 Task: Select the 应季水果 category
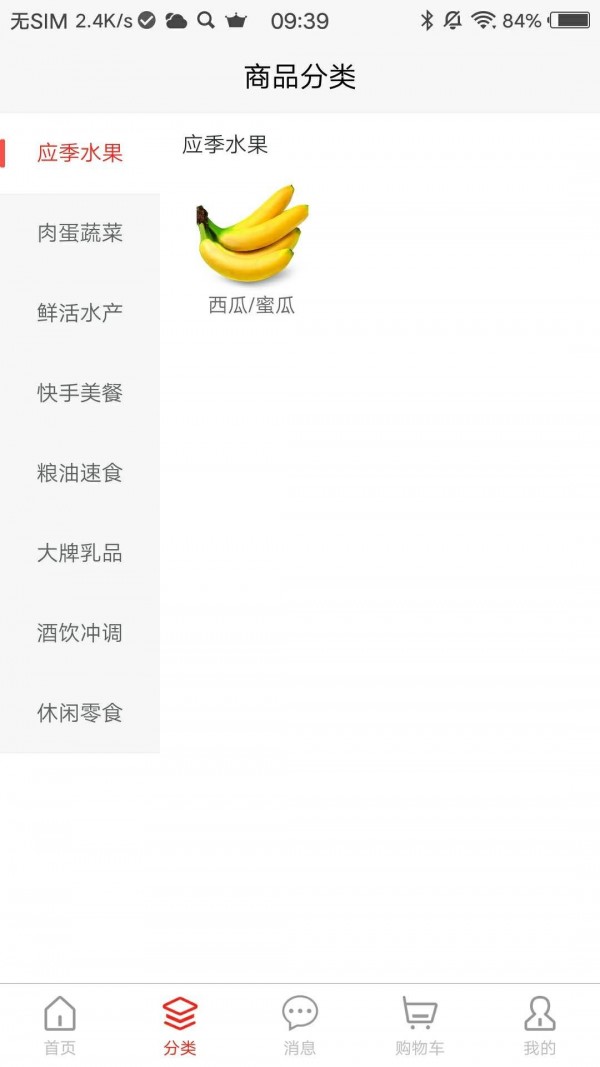click(x=80, y=153)
